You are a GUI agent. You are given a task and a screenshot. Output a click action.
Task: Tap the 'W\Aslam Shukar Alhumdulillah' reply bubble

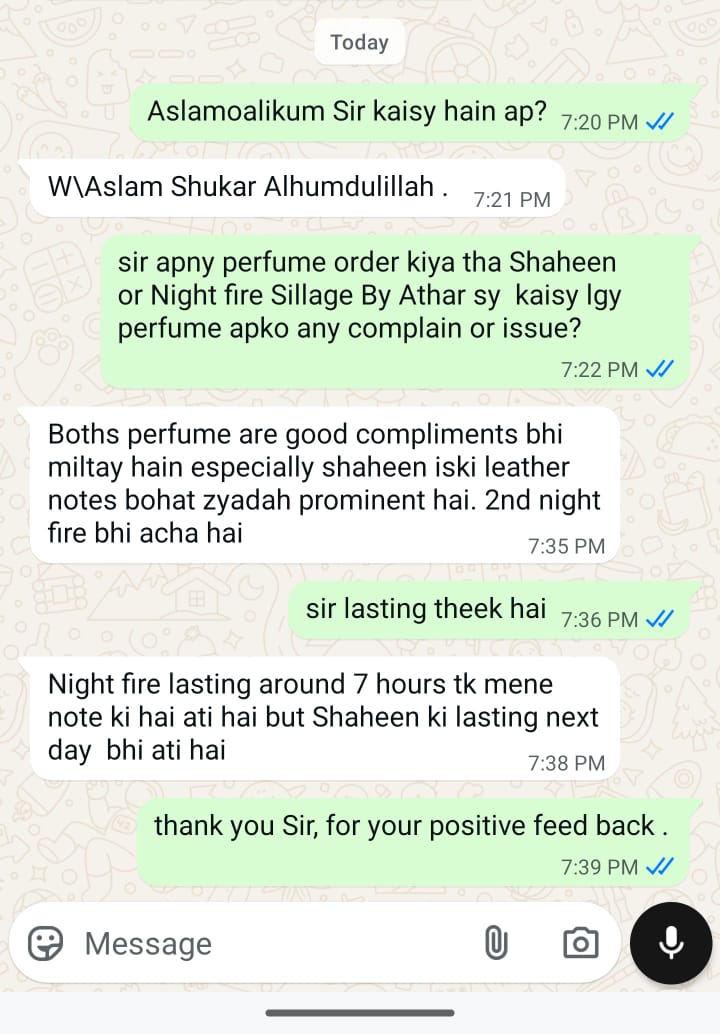click(250, 185)
